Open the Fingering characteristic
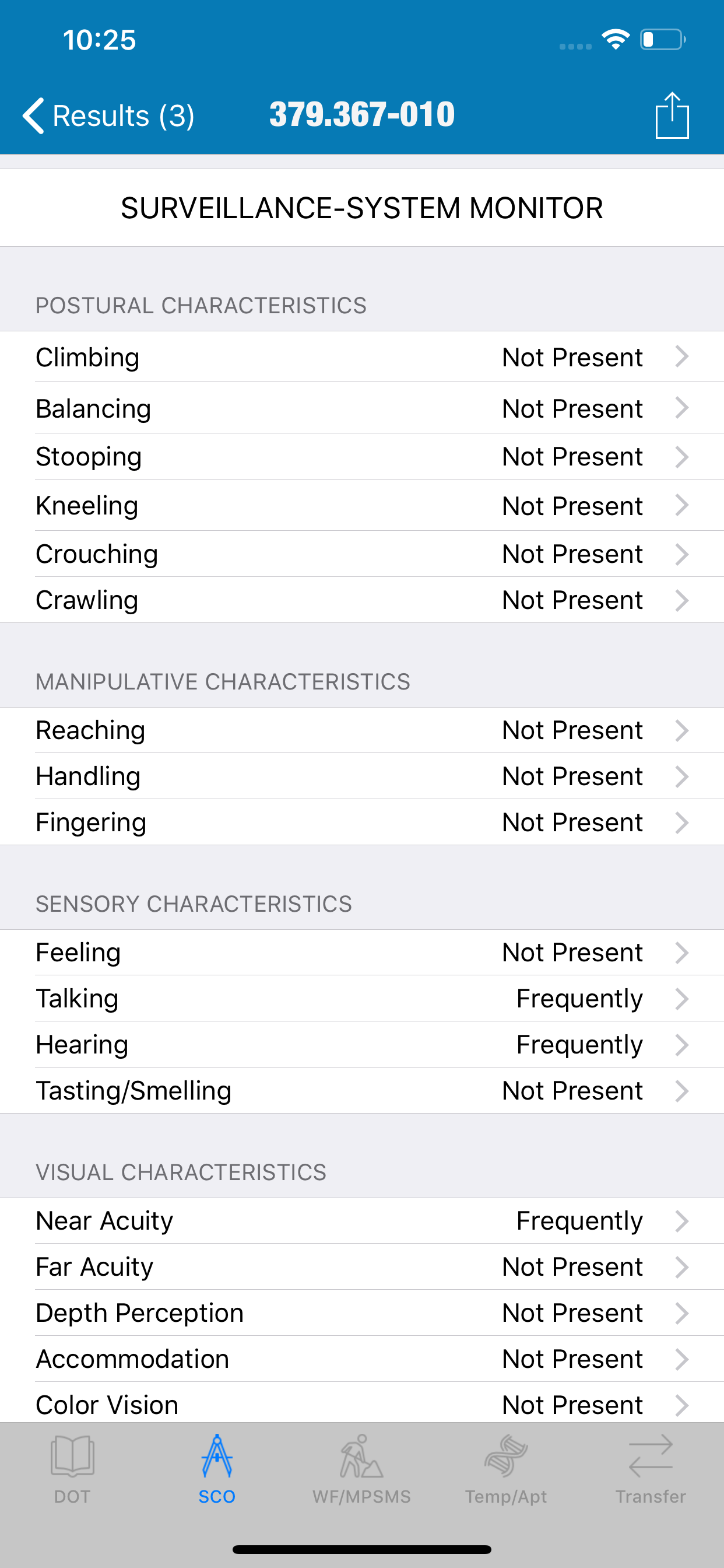Image resolution: width=724 pixels, height=1568 pixels. [361, 822]
